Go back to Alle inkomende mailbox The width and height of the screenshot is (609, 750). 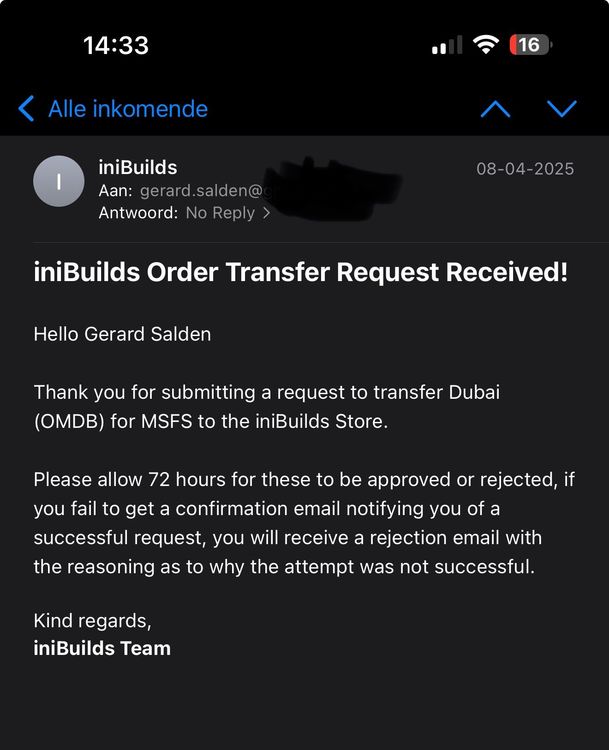coord(113,109)
